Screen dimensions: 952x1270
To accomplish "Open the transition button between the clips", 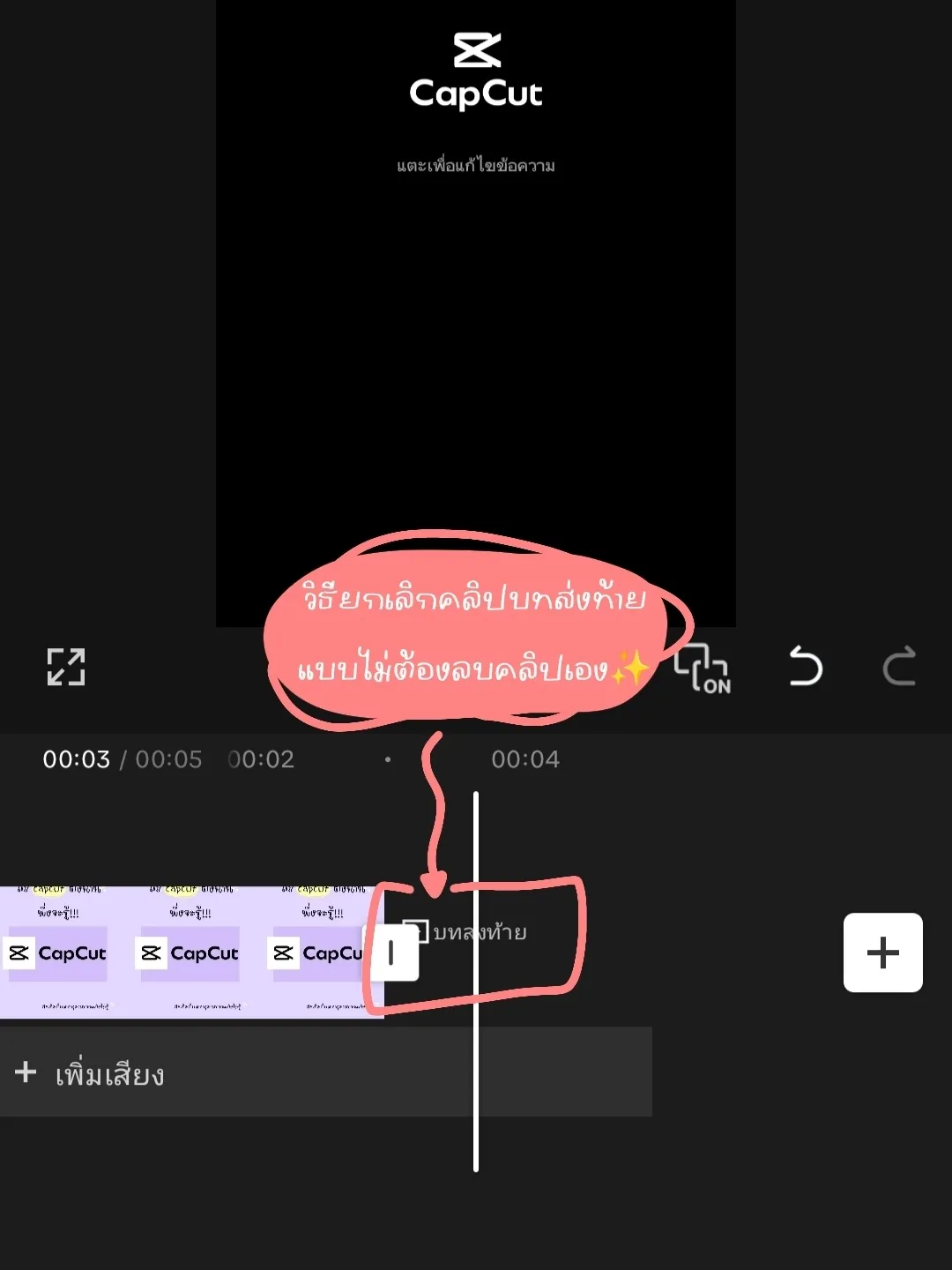I will (x=393, y=952).
